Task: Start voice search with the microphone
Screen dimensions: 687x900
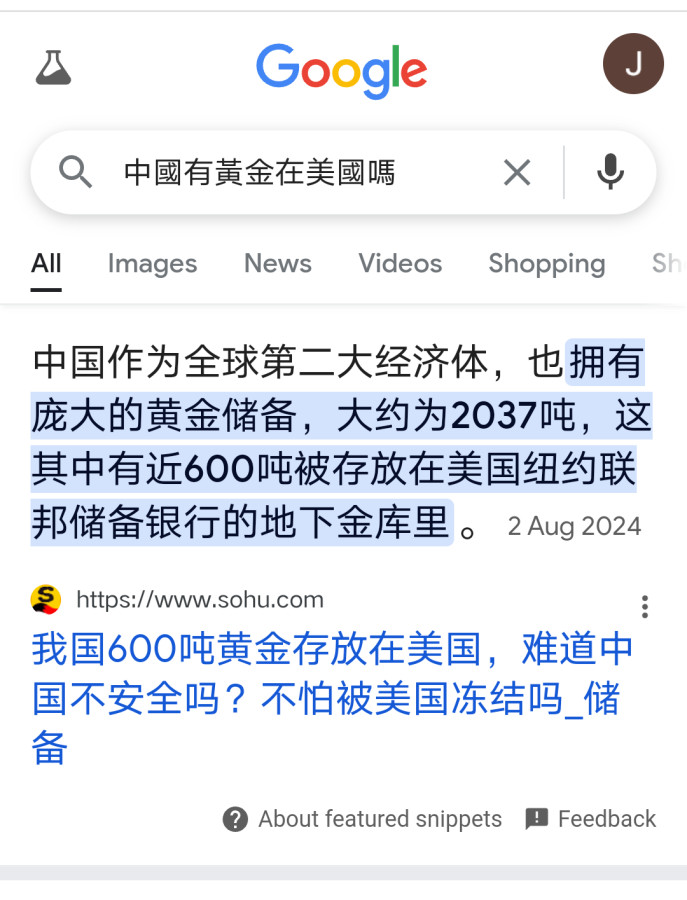Action: click(610, 173)
